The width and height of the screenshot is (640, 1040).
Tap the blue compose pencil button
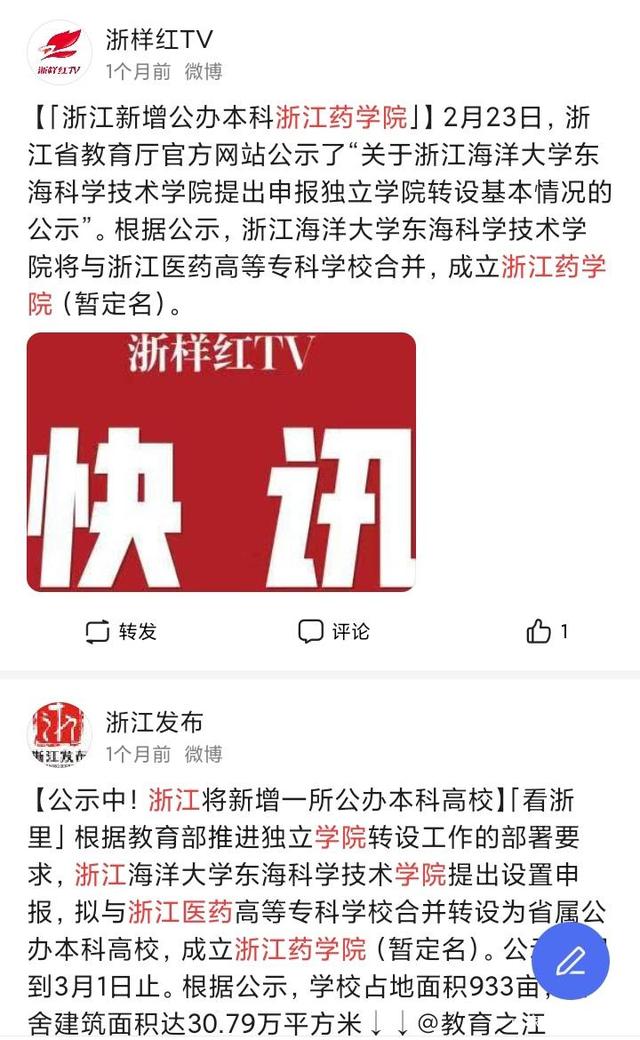coord(570,962)
